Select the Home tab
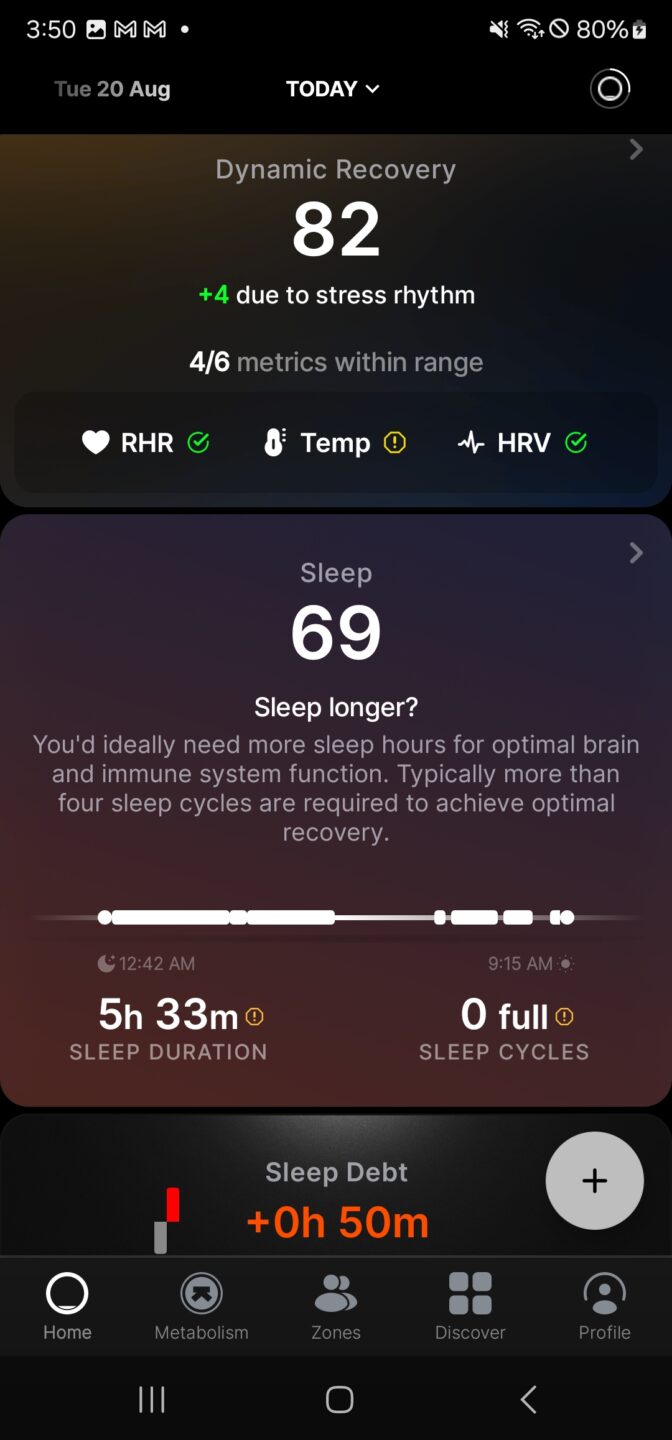Viewport: 672px width, 1440px height. click(67, 1306)
